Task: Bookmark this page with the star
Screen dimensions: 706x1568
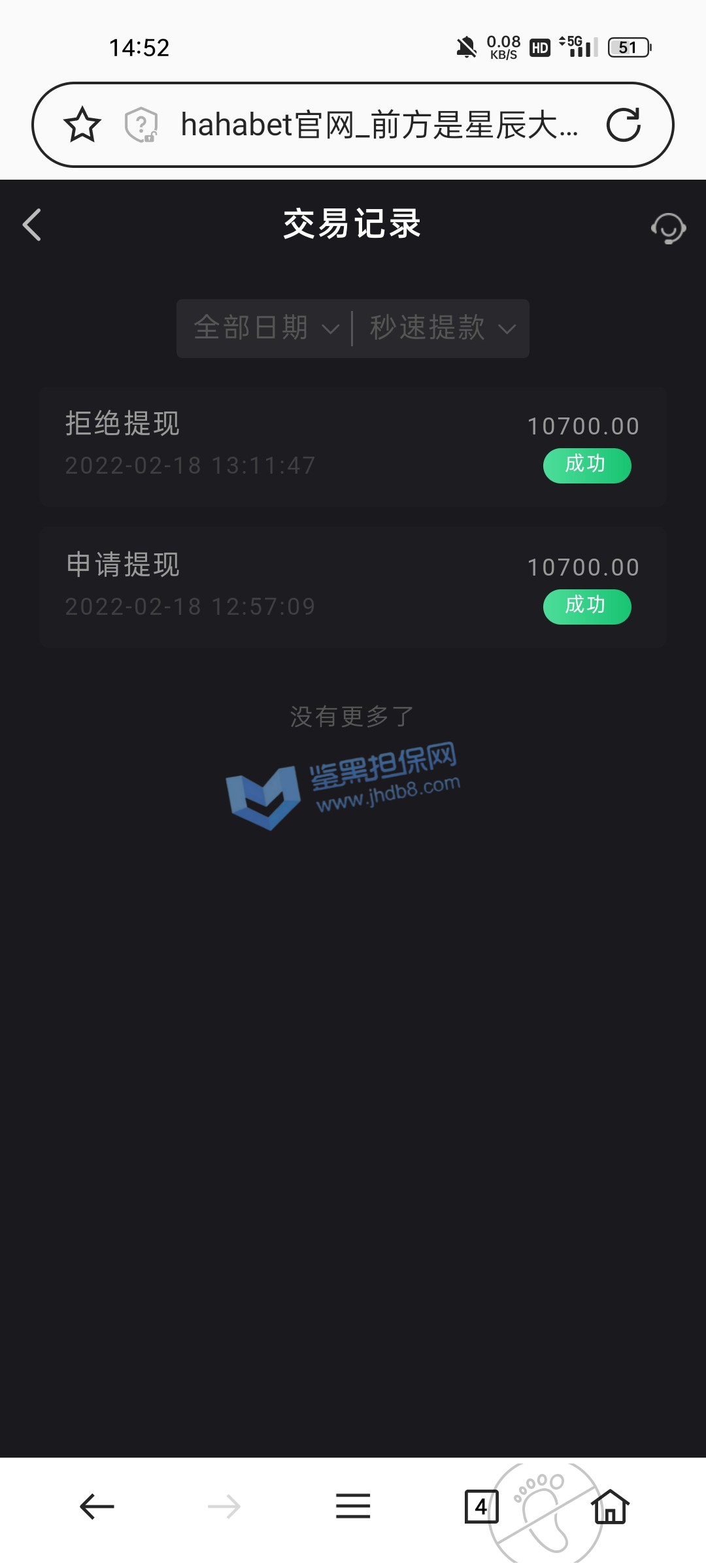Action: [82, 125]
